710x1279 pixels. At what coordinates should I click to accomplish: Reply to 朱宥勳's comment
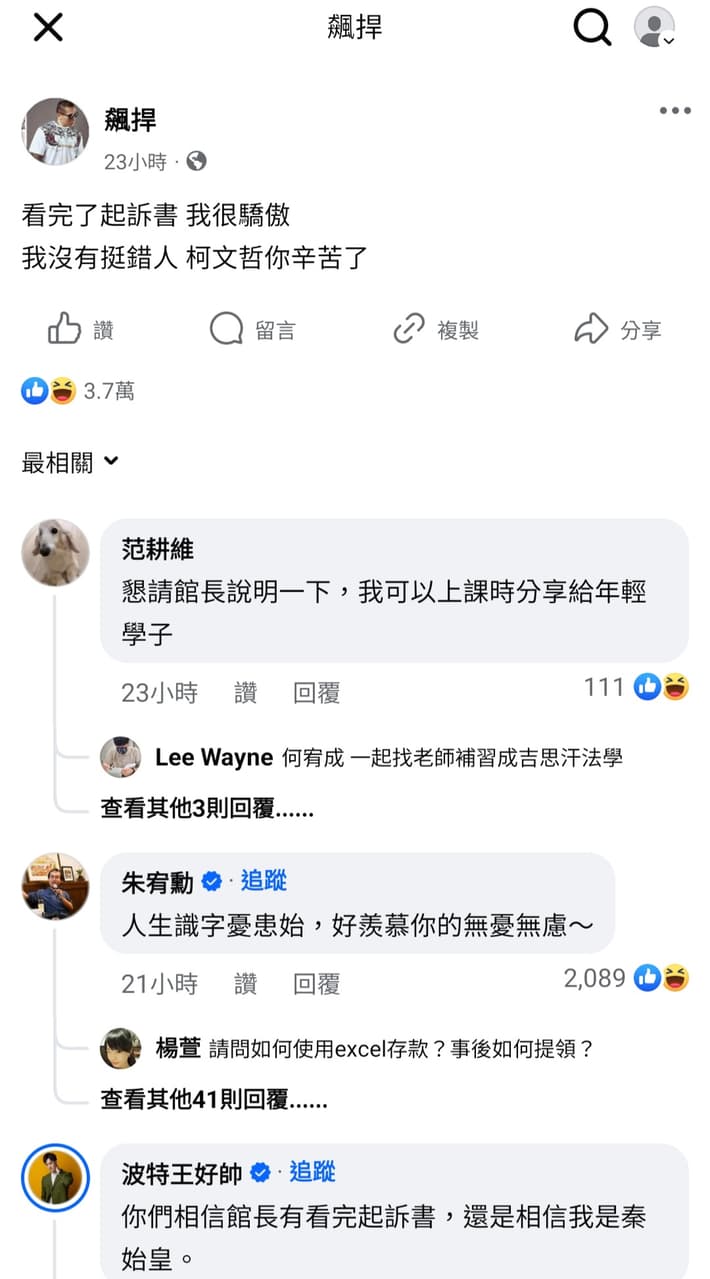[317, 984]
